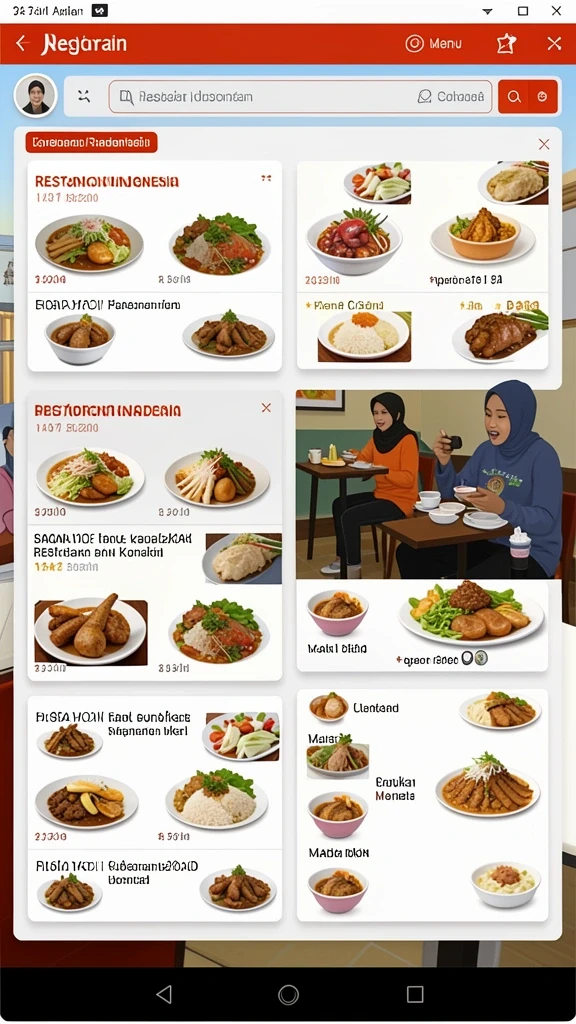Open the photo of two women dining
The height and width of the screenshot is (1024, 576).
click(x=428, y=484)
